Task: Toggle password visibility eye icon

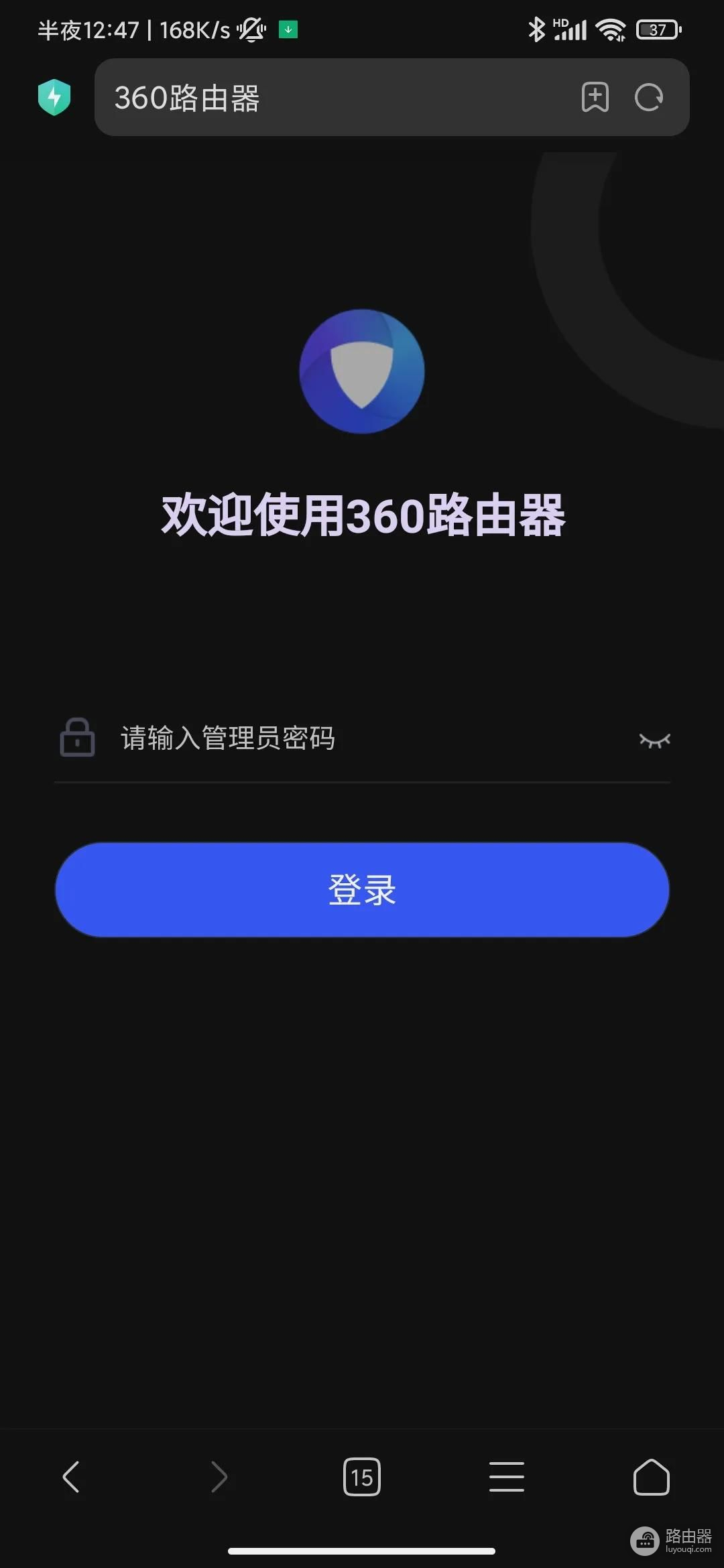Action: [654, 740]
